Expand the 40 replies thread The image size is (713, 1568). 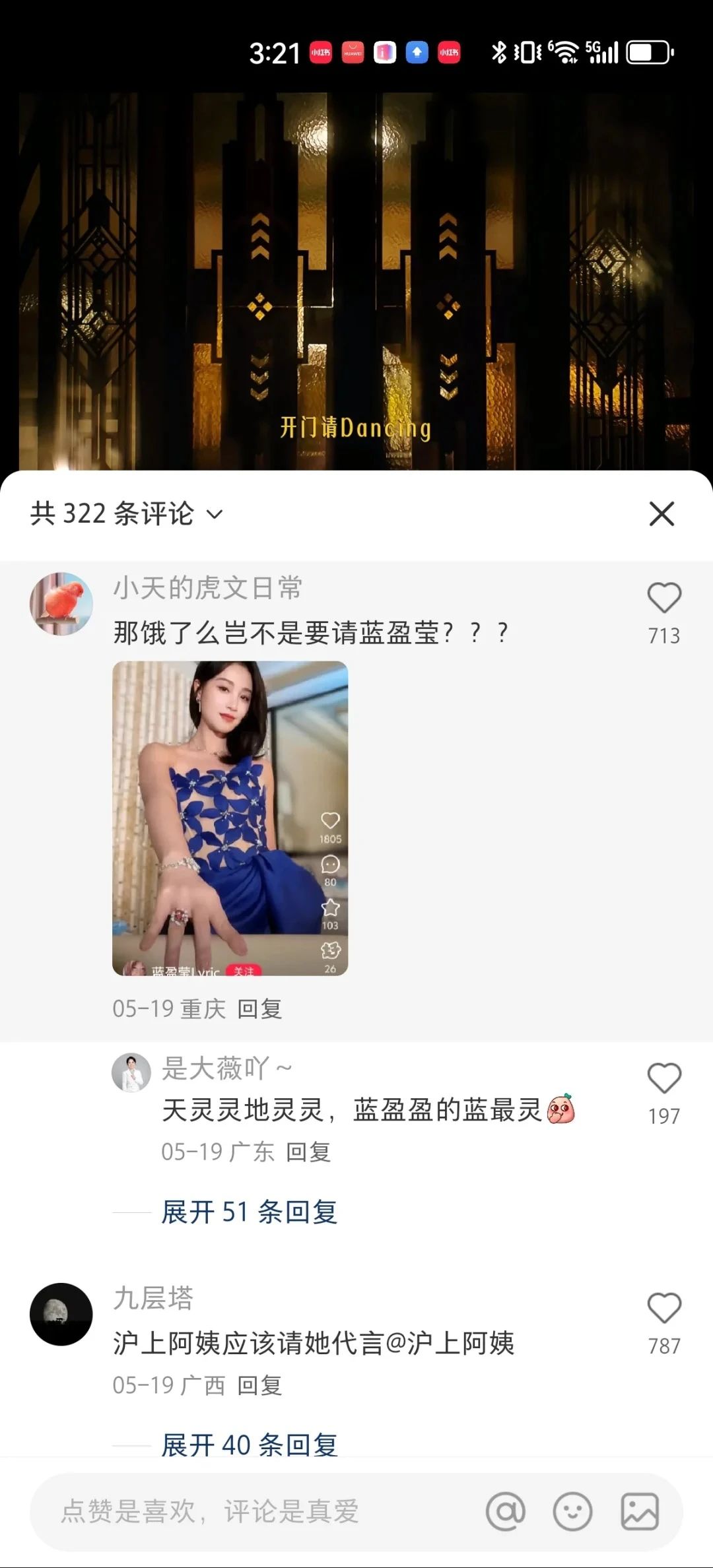pyautogui.click(x=248, y=1444)
